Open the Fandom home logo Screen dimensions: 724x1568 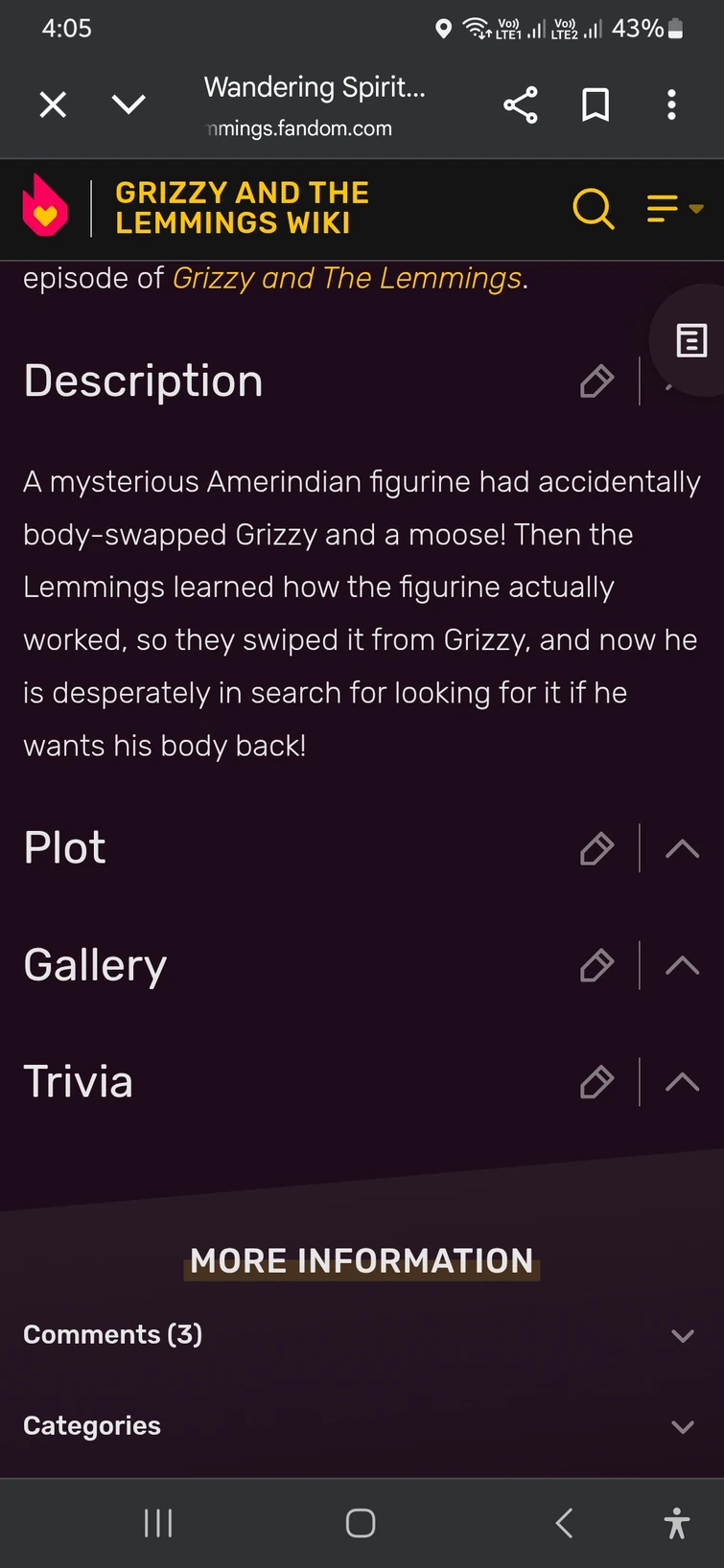(x=45, y=205)
